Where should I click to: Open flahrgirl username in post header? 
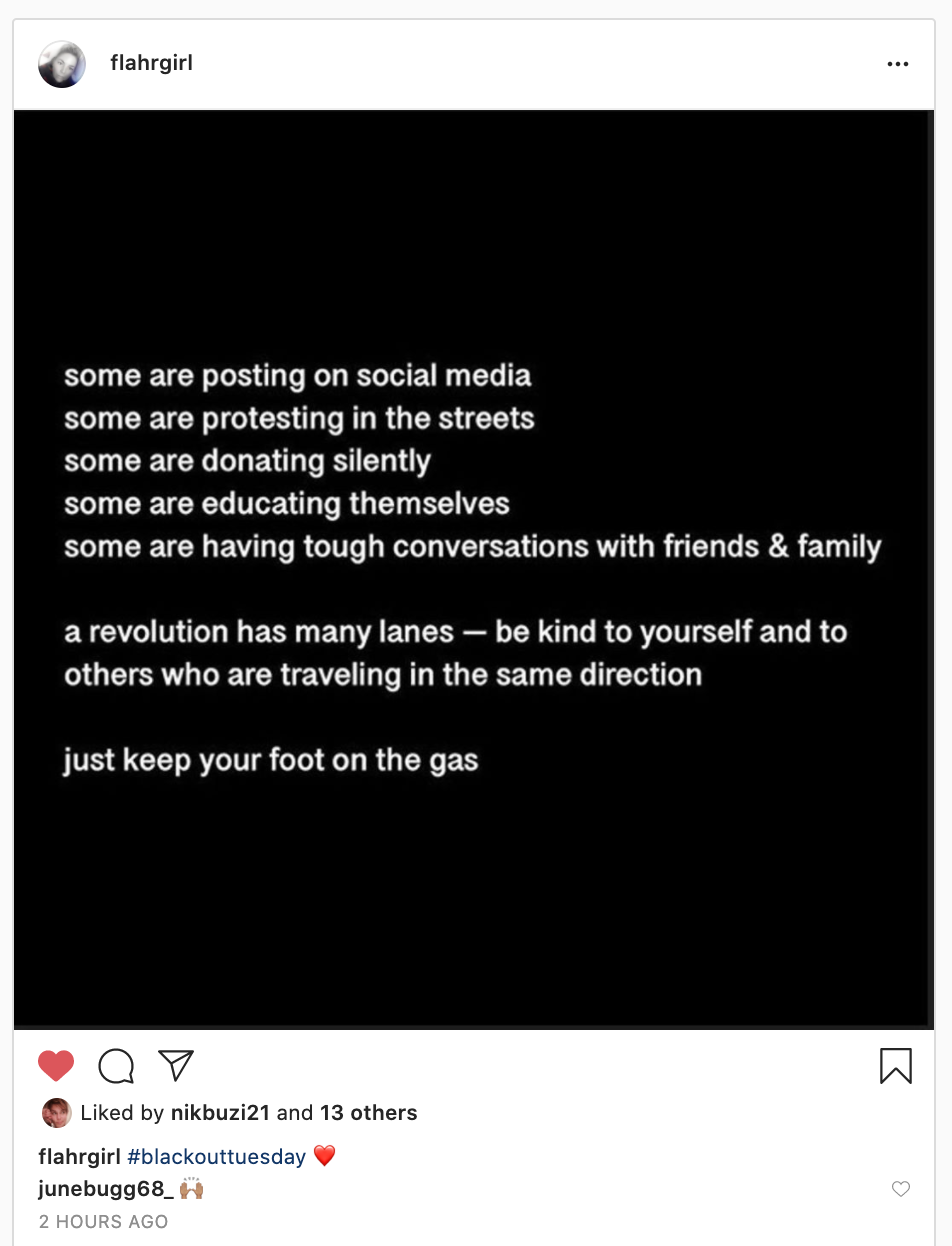point(151,63)
